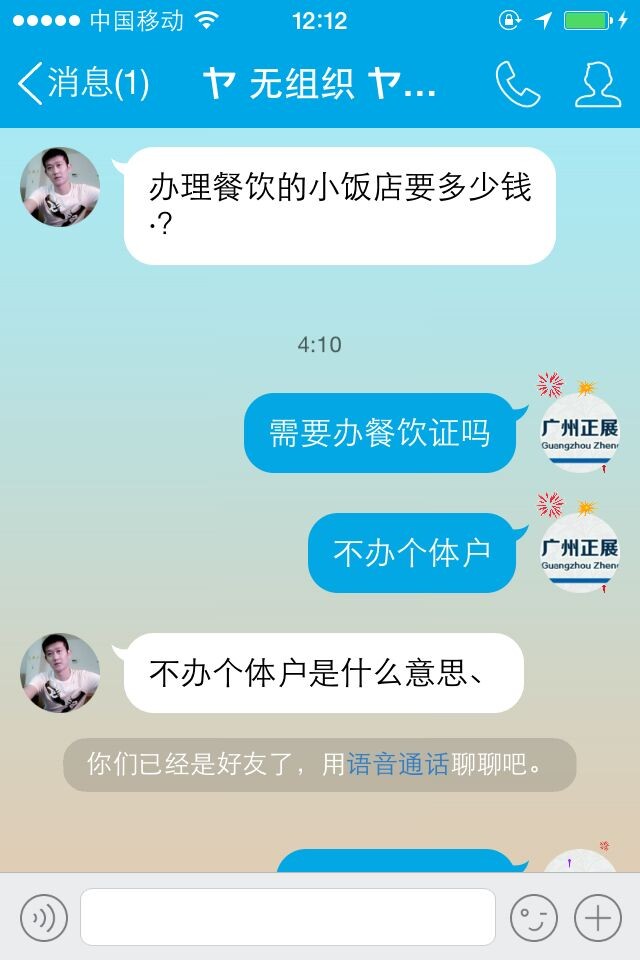Open the plus attachment menu
Screen dimensions: 640x960
coord(597,917)
